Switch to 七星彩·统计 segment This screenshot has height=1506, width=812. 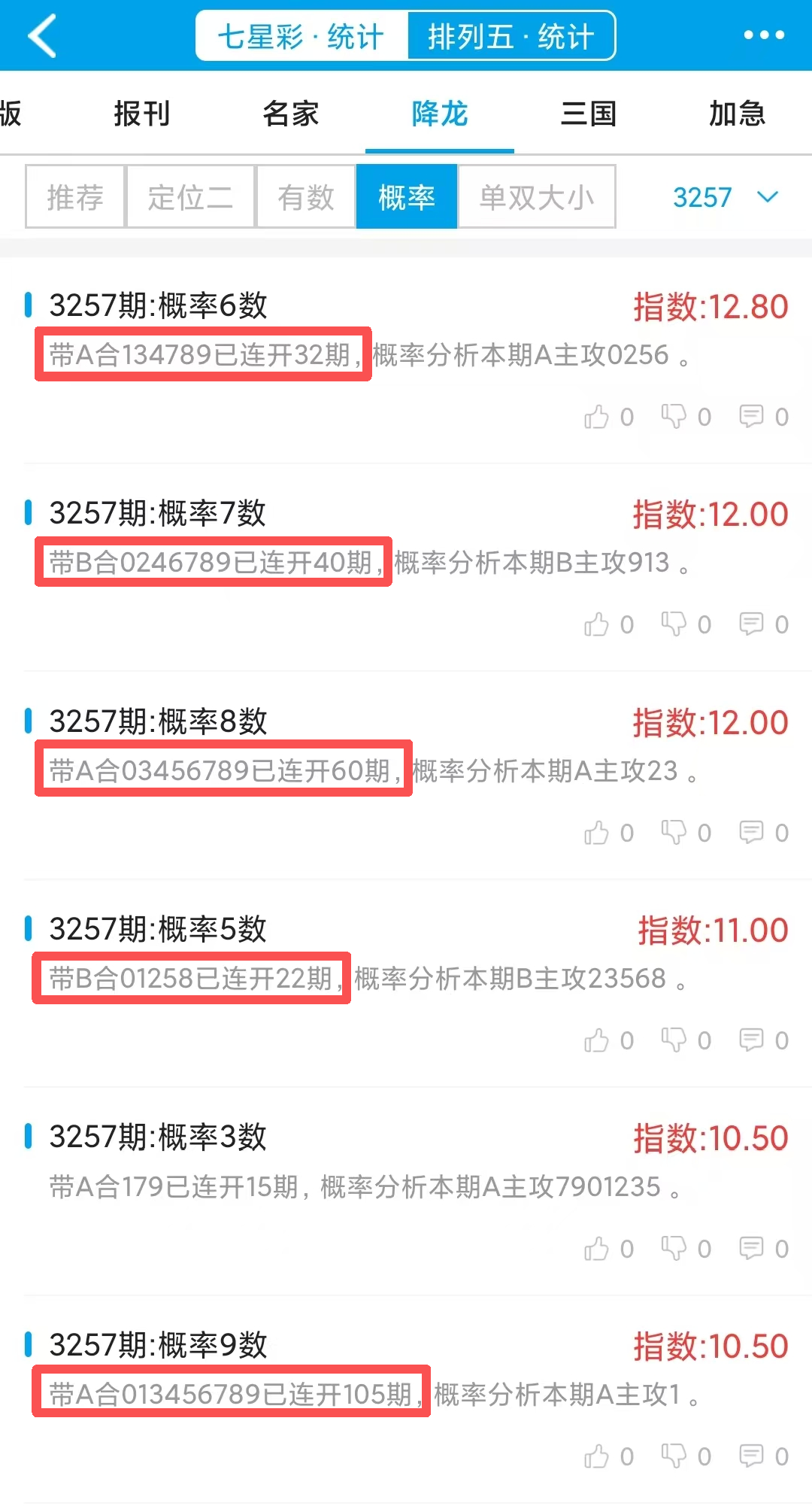[301, 36]
